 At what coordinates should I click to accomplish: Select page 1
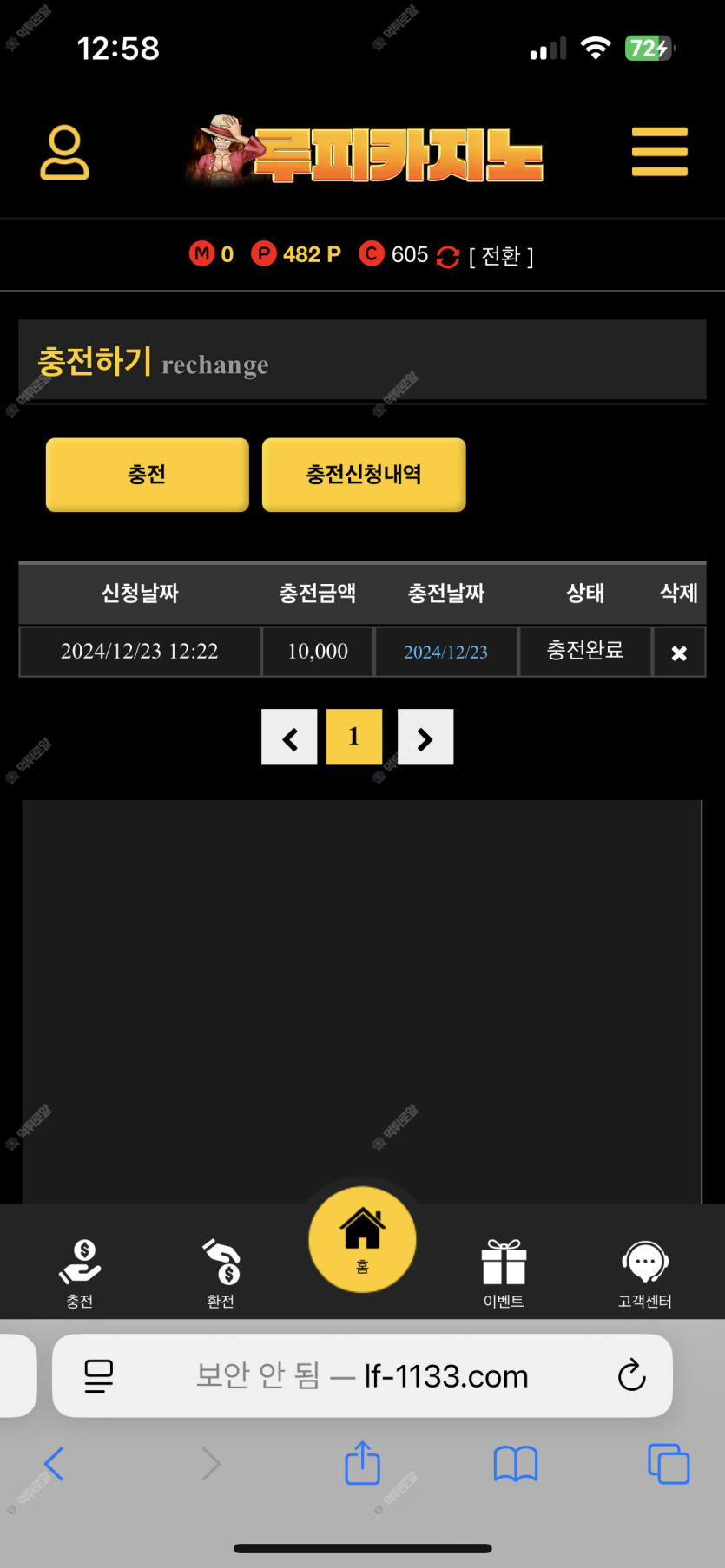pyautogui.click(x=353, y=738)
